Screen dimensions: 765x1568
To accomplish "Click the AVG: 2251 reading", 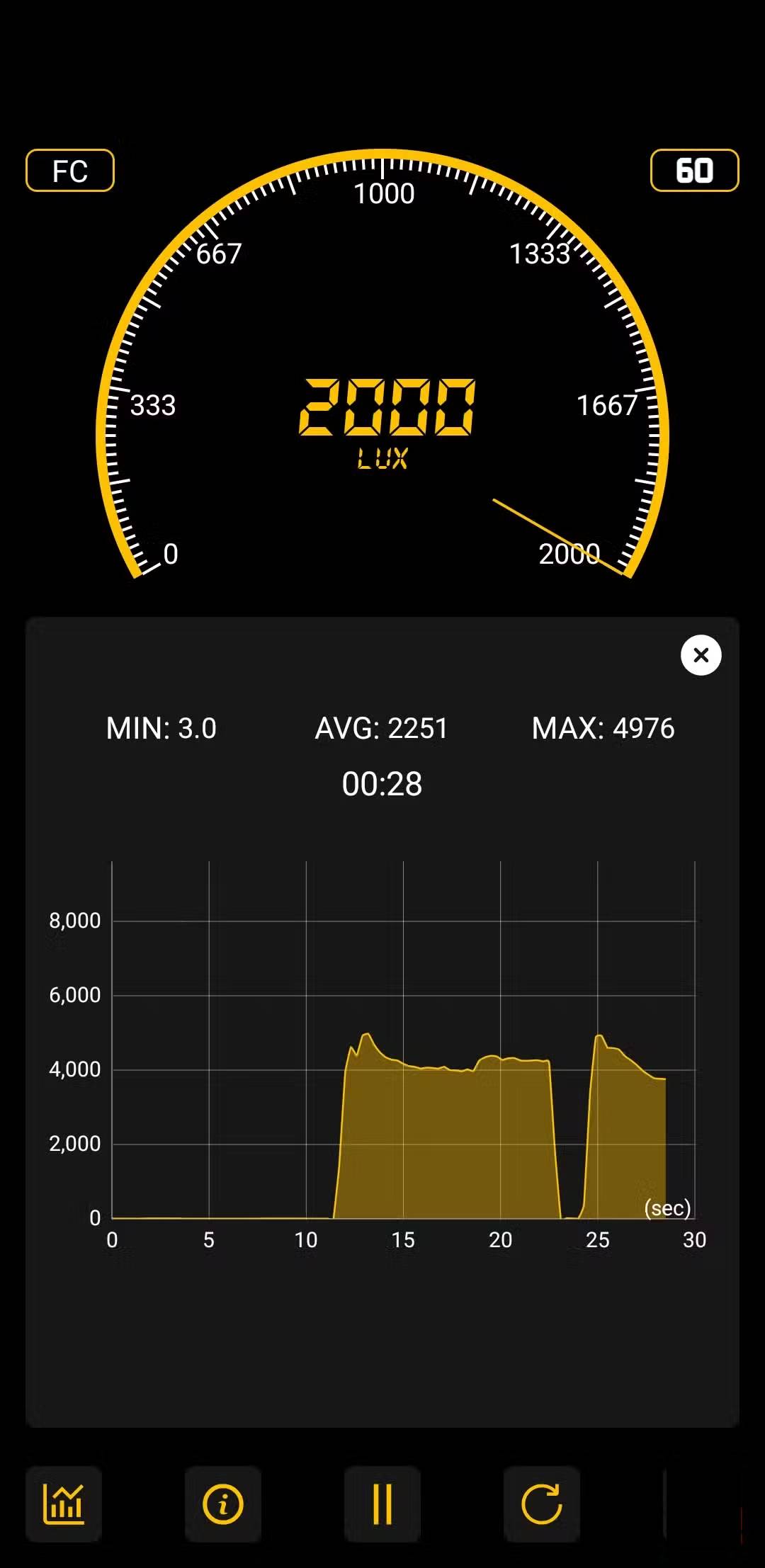I will pos(380,728).
